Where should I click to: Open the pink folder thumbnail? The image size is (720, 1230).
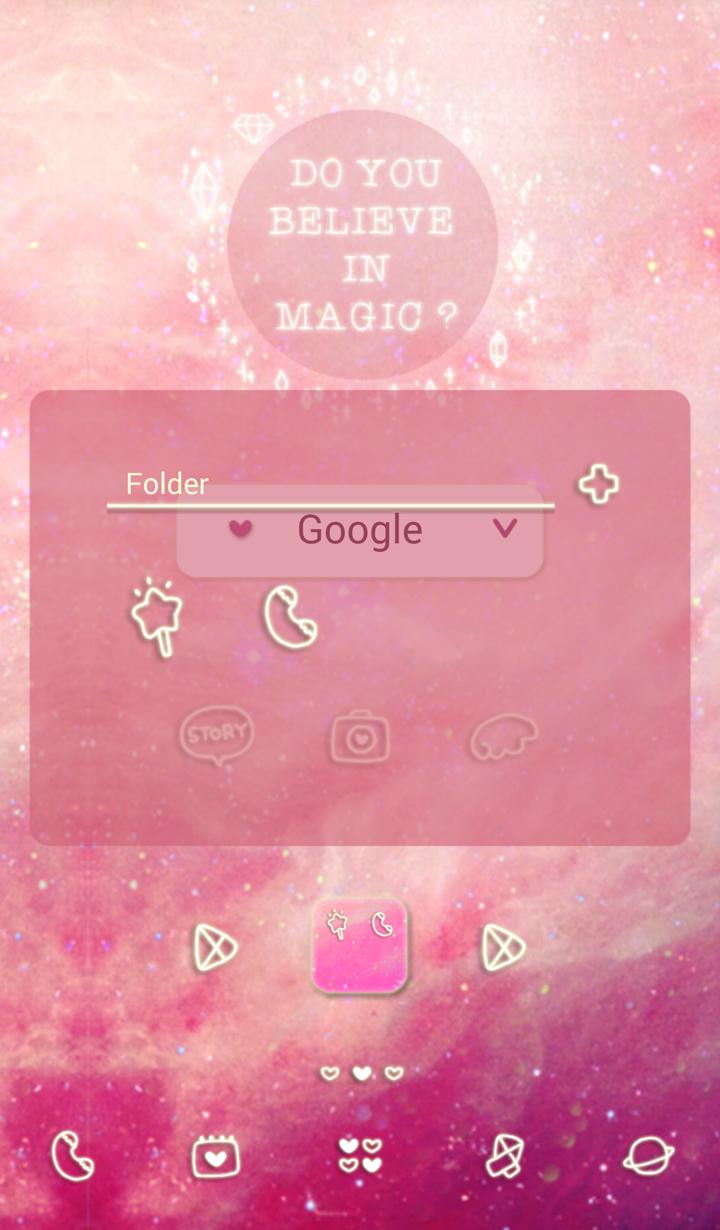360,947
